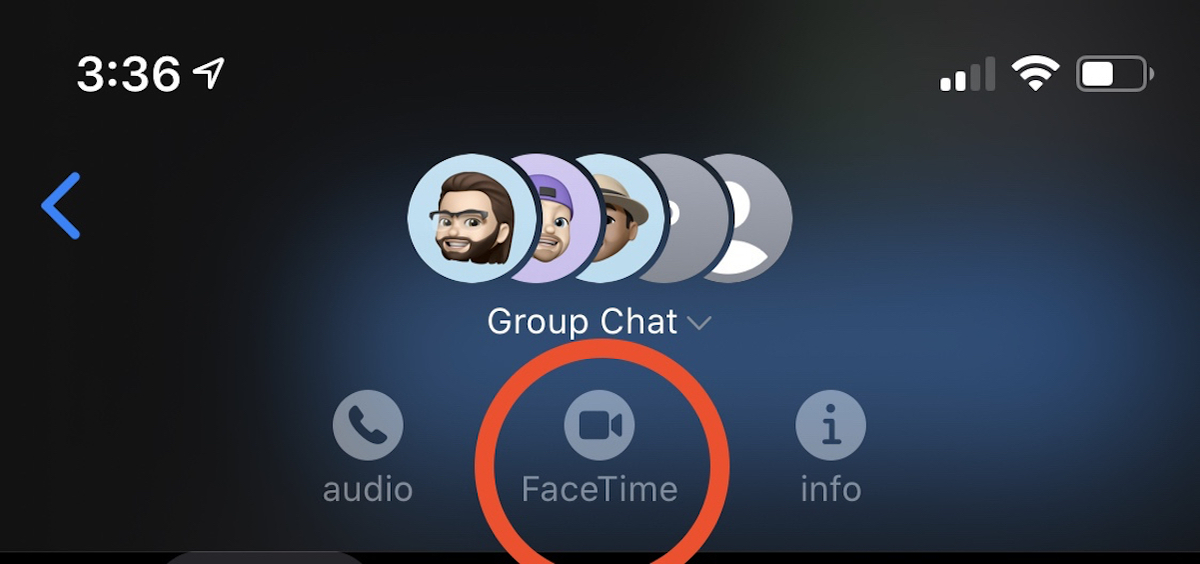Collapse the Group Chat header chevron

pos(699,323)
